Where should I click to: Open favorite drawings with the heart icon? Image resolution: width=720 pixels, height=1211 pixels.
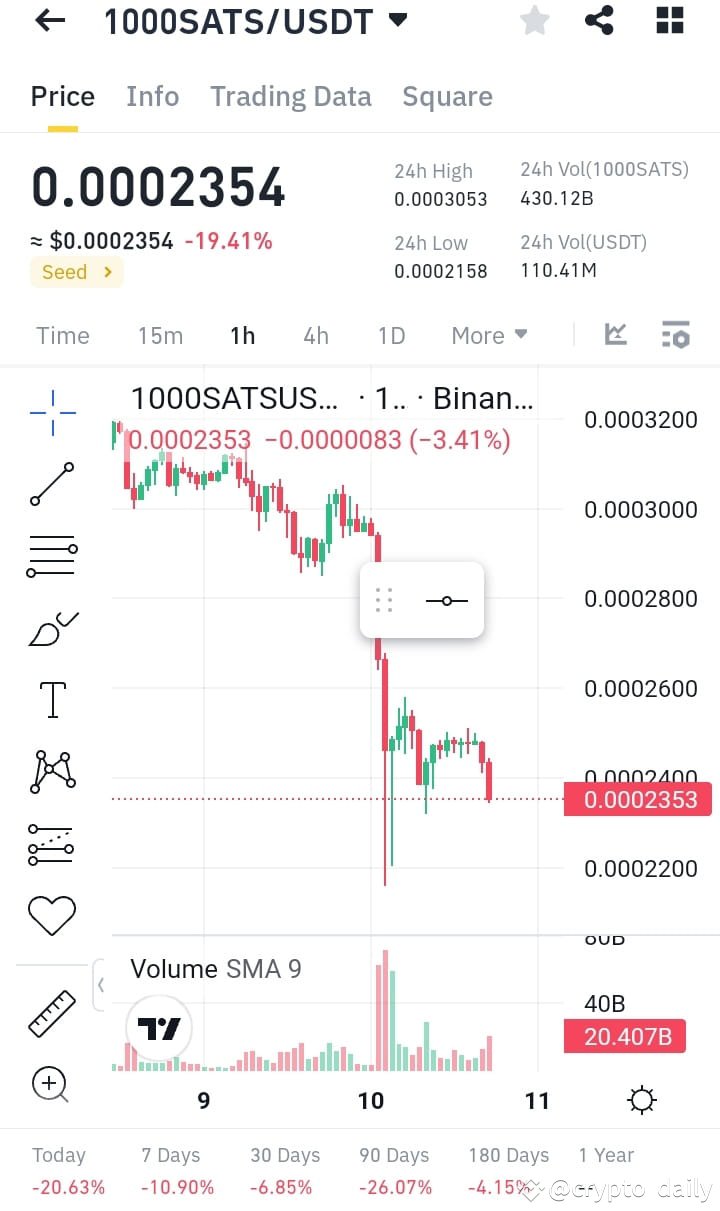(x=52, y=915)
